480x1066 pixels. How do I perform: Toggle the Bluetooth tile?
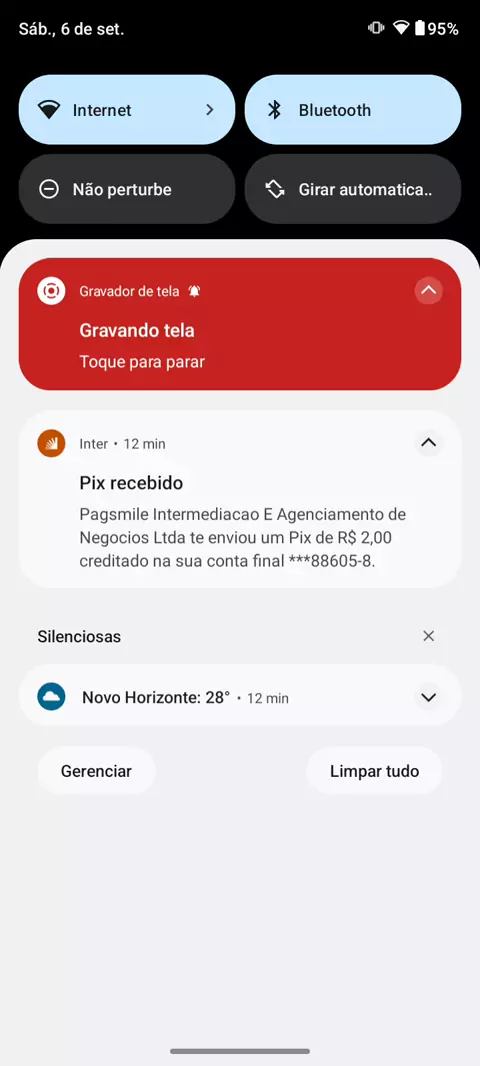click(x=353, y=110)
